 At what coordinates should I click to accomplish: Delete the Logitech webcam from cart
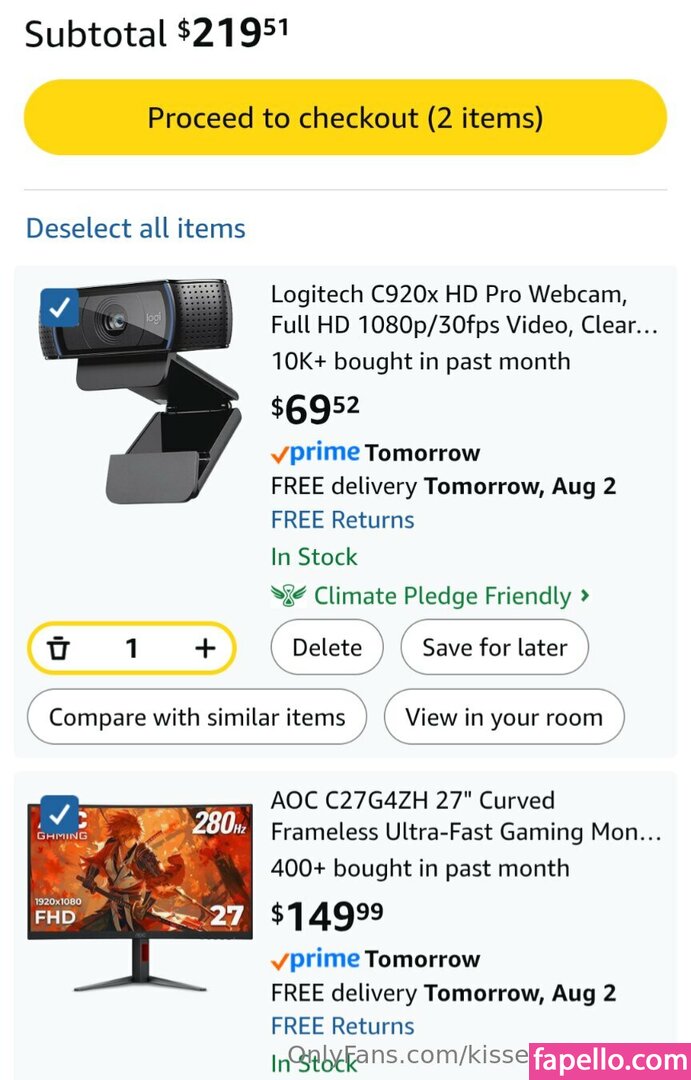327,647
